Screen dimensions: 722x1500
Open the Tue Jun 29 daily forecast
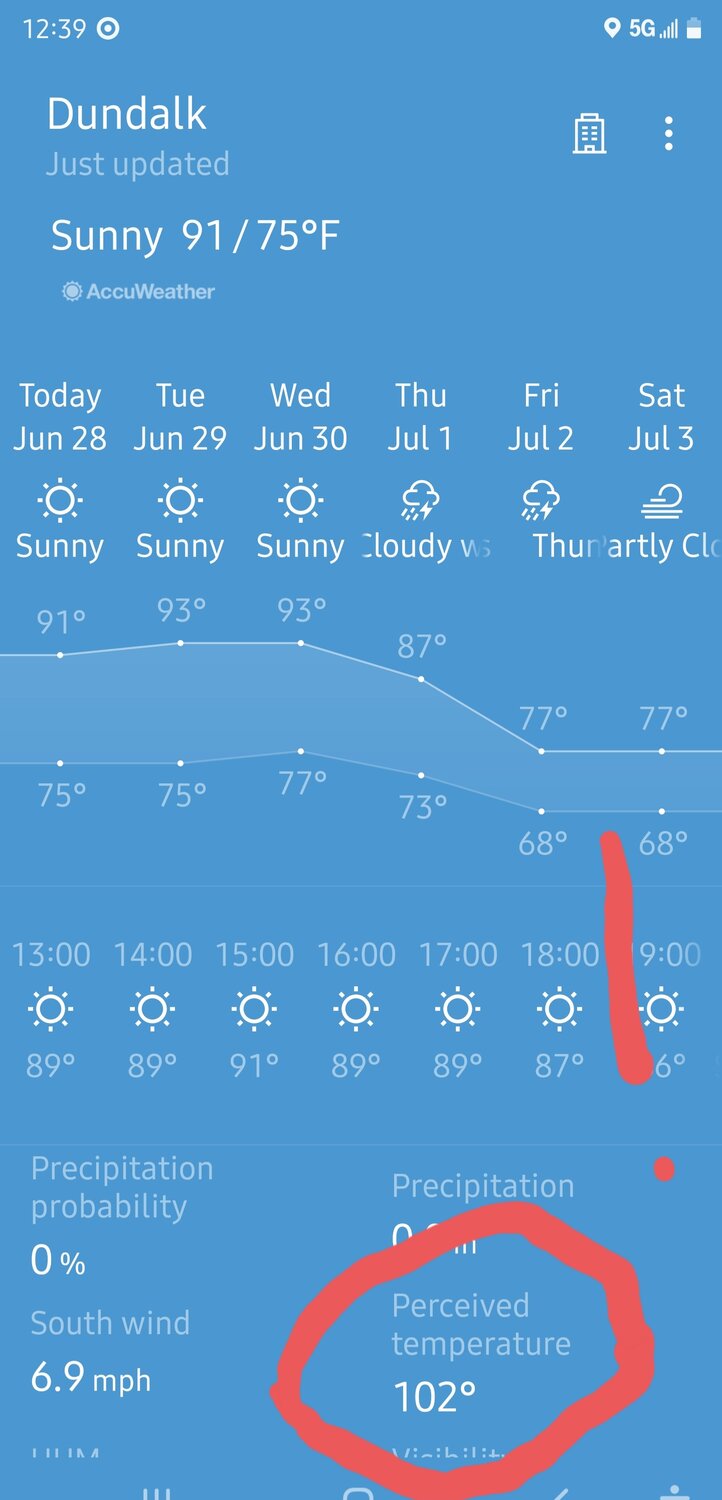coord(180,470)
